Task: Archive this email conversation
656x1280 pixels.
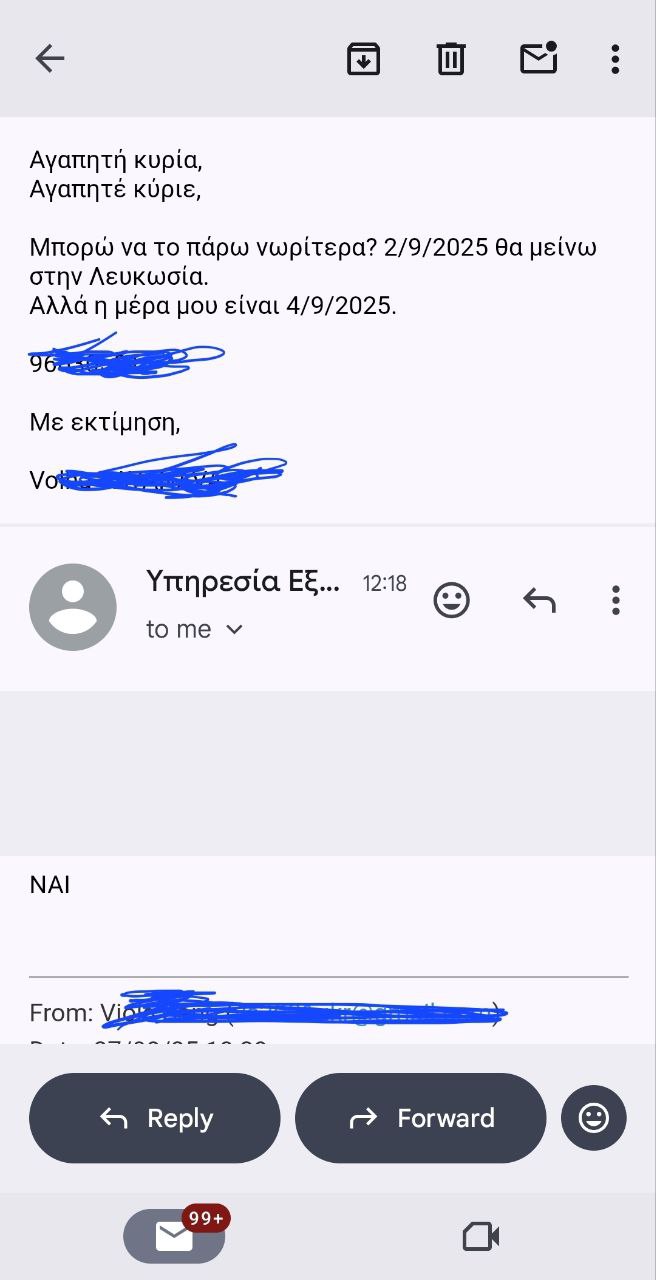Action: pyautogui.click(x=363, y=59)
